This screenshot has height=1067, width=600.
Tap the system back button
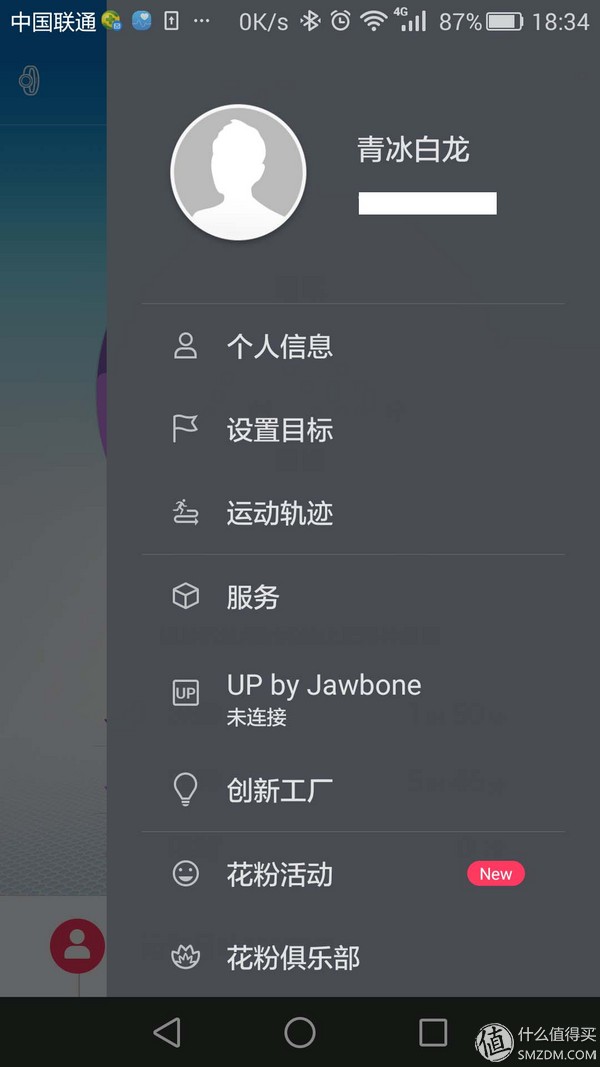click(x=167, y=1032)
